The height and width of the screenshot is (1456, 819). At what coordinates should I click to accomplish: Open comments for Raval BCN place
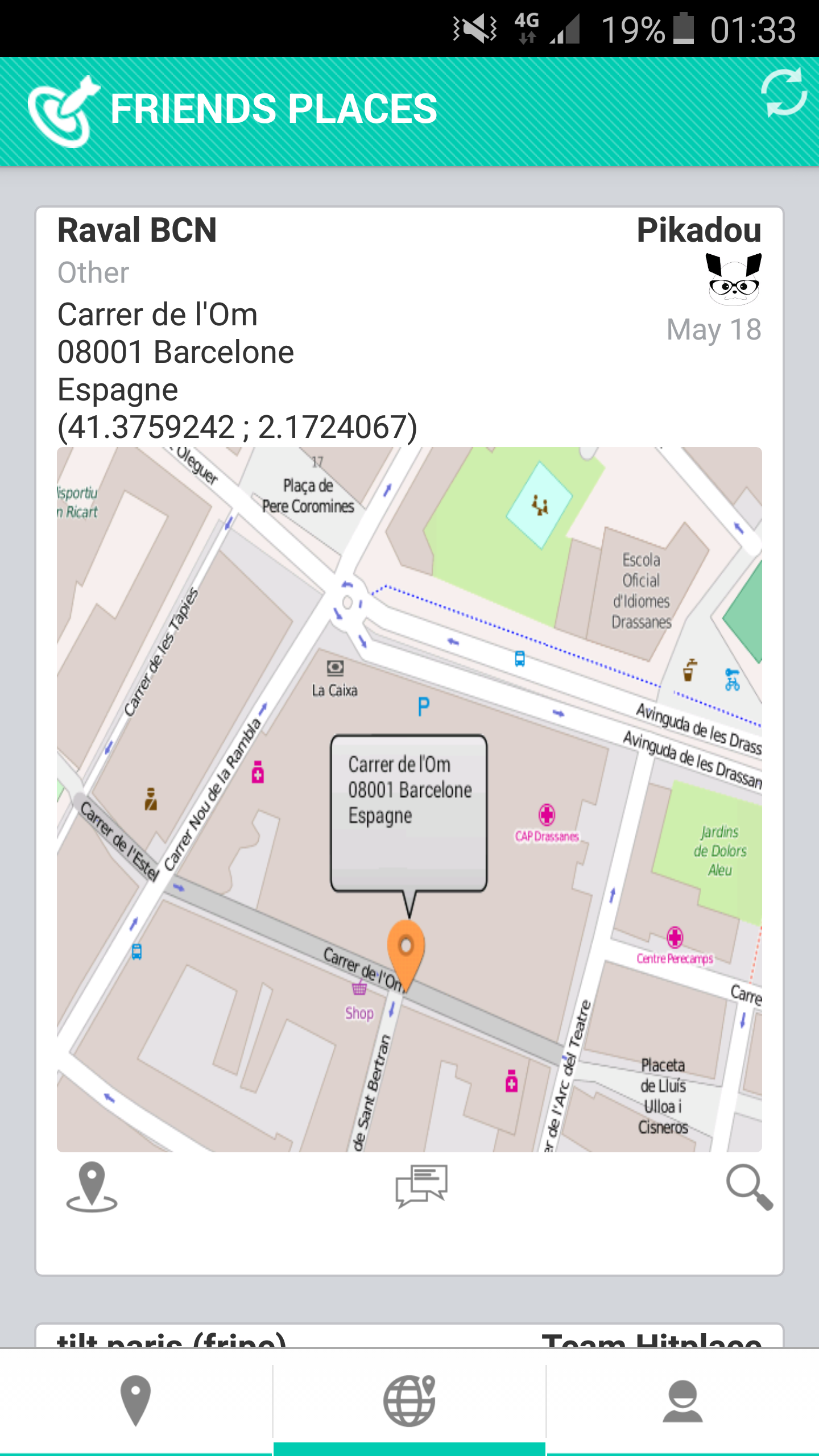(x=421, y=1186)
